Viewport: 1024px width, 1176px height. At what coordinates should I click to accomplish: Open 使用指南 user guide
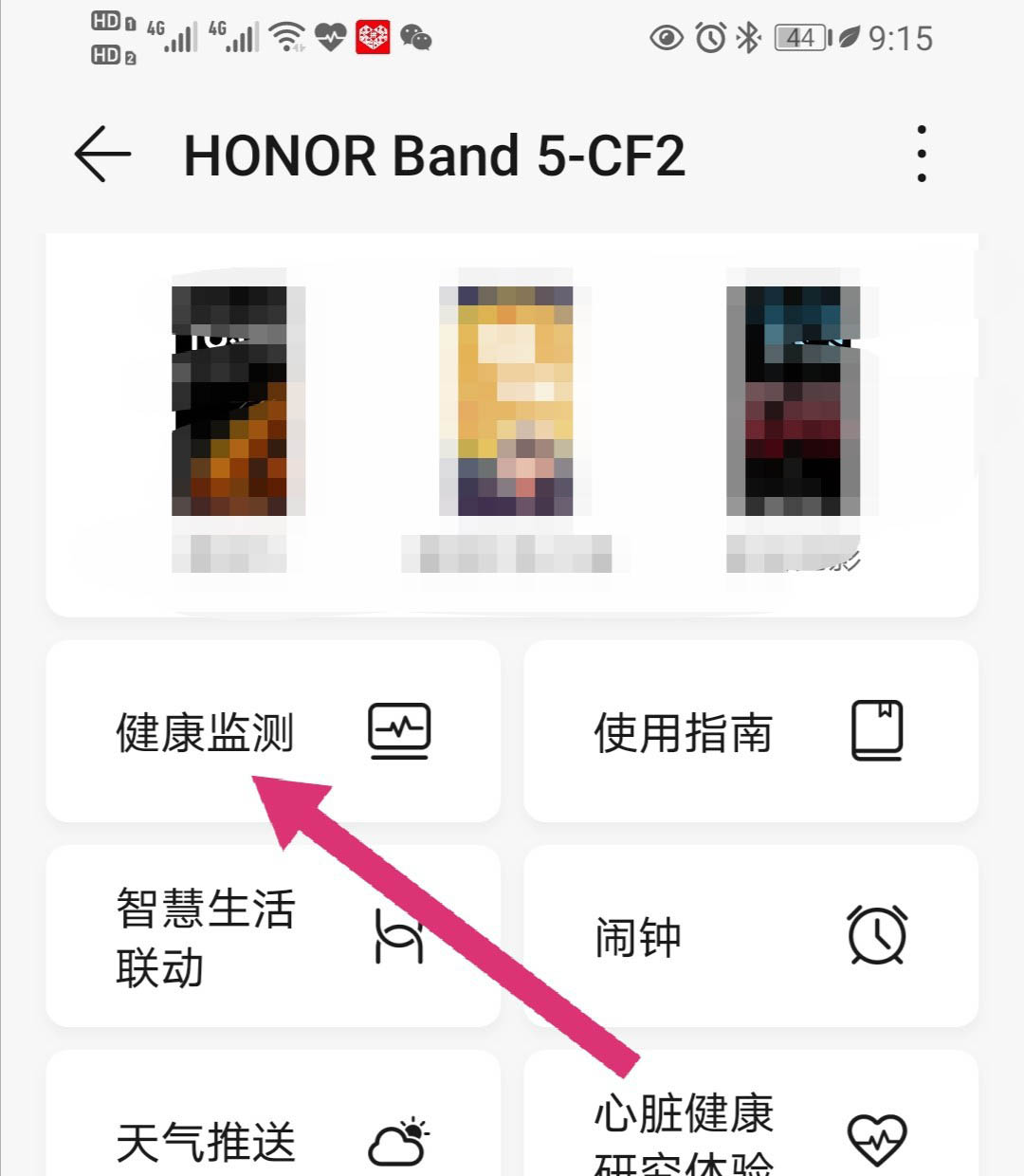[x=750, y=731]
